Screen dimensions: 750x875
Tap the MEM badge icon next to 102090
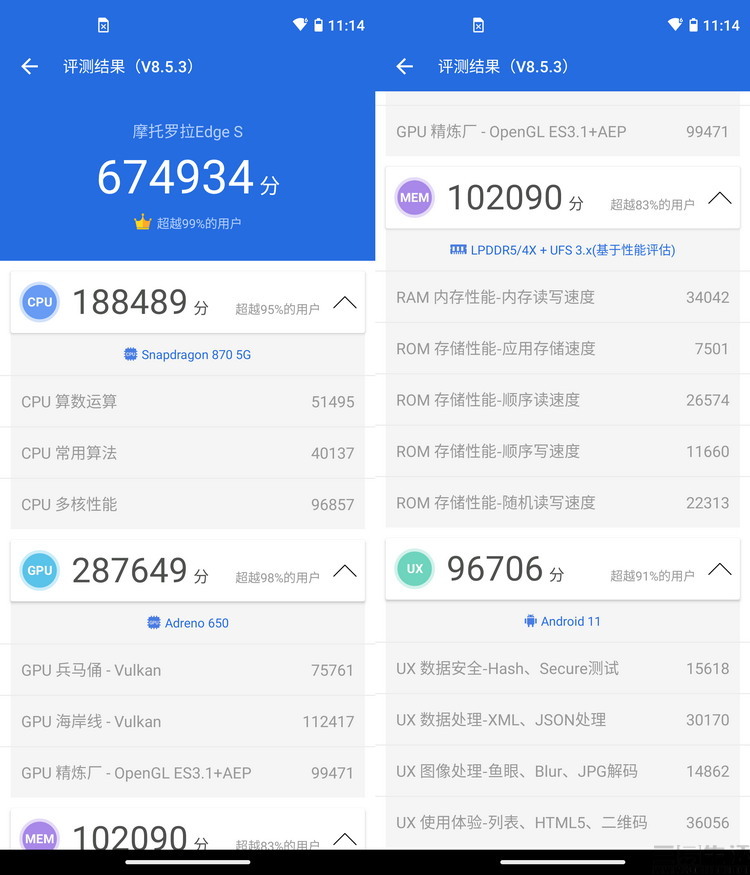(x=414, y=197)
